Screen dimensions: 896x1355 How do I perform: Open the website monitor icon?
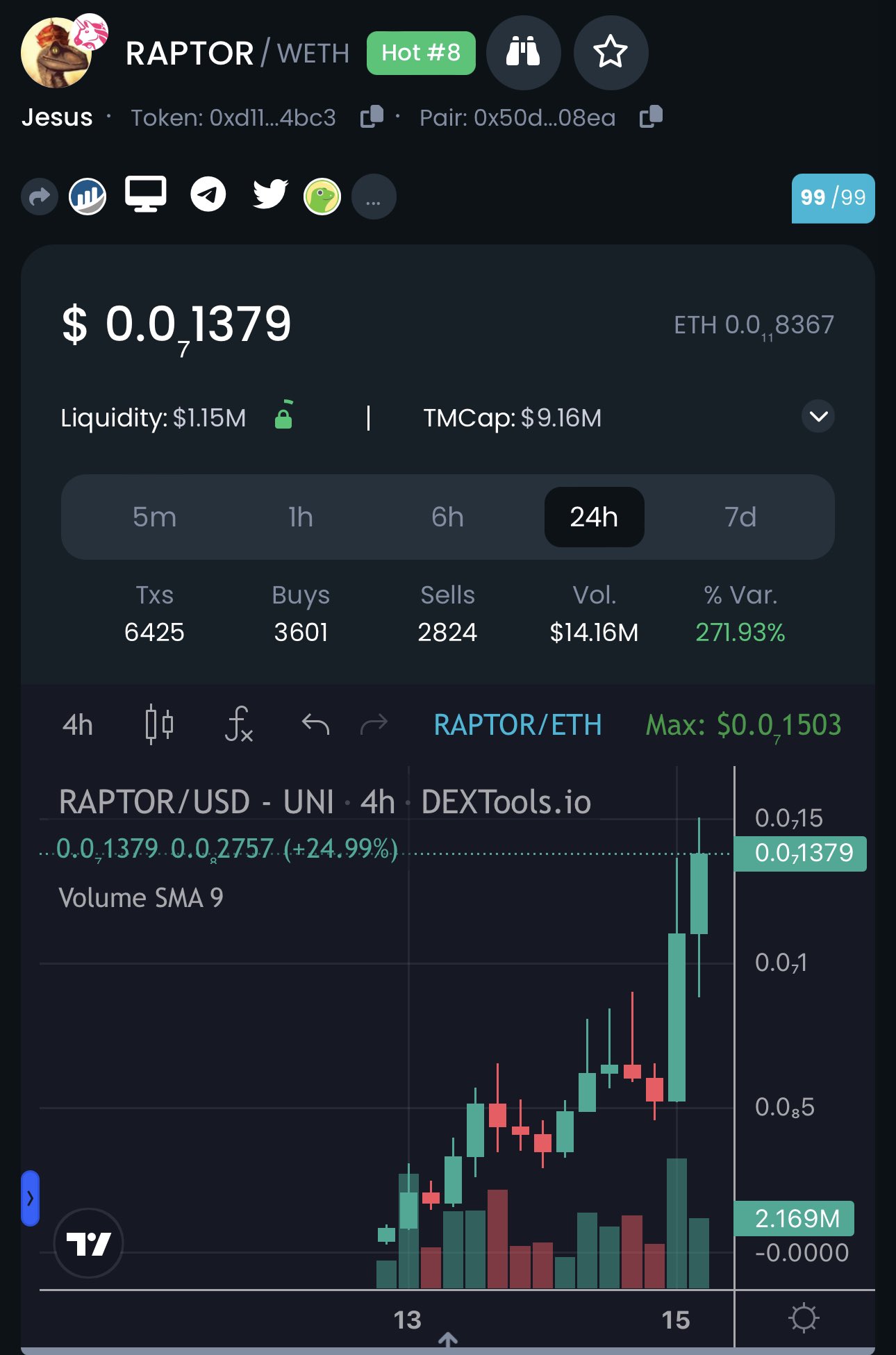(x=145, y=194)
